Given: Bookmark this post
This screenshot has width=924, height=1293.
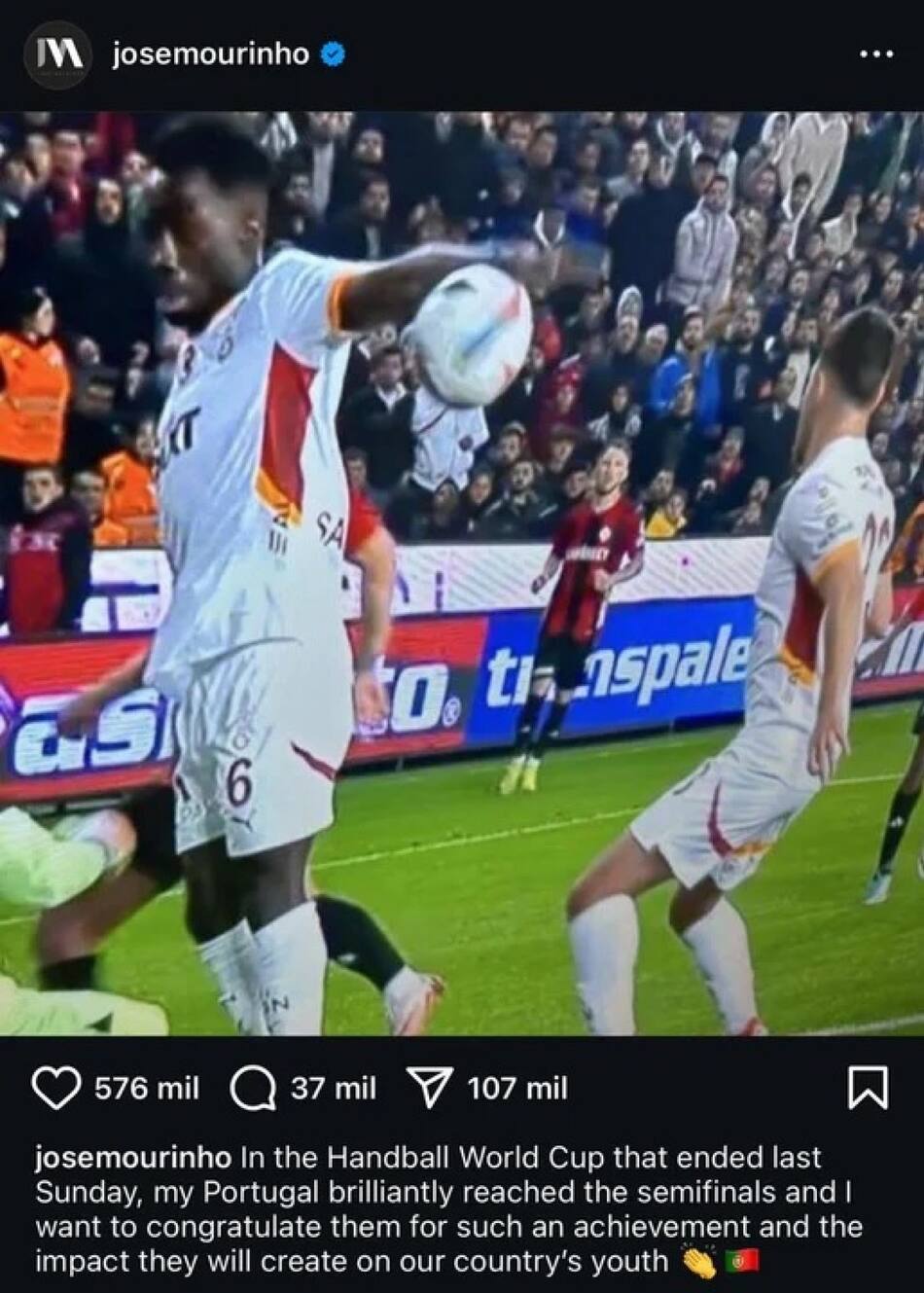Looking at the screenshot, I should click(x=868, y=1088).
